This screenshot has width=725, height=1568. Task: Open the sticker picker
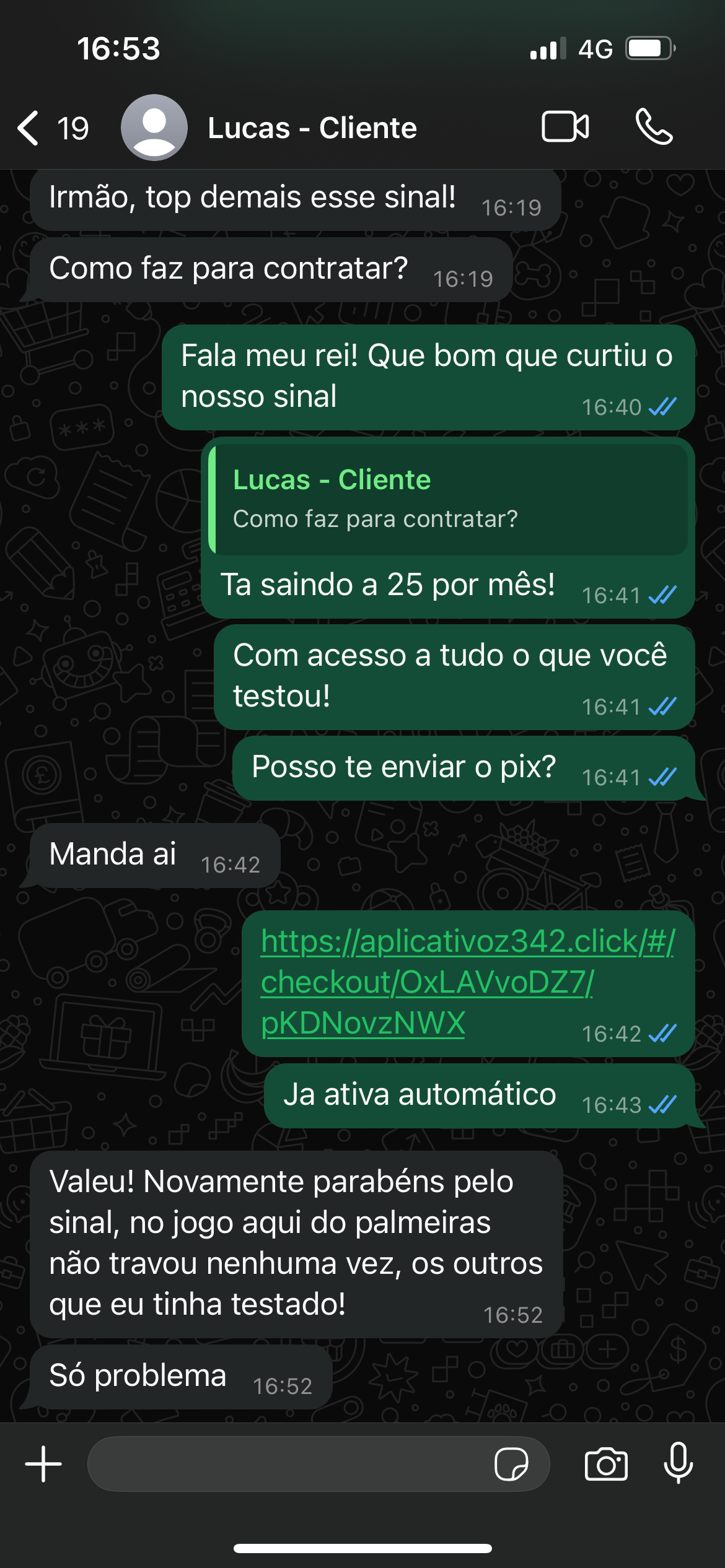(x=511, y=1464)
